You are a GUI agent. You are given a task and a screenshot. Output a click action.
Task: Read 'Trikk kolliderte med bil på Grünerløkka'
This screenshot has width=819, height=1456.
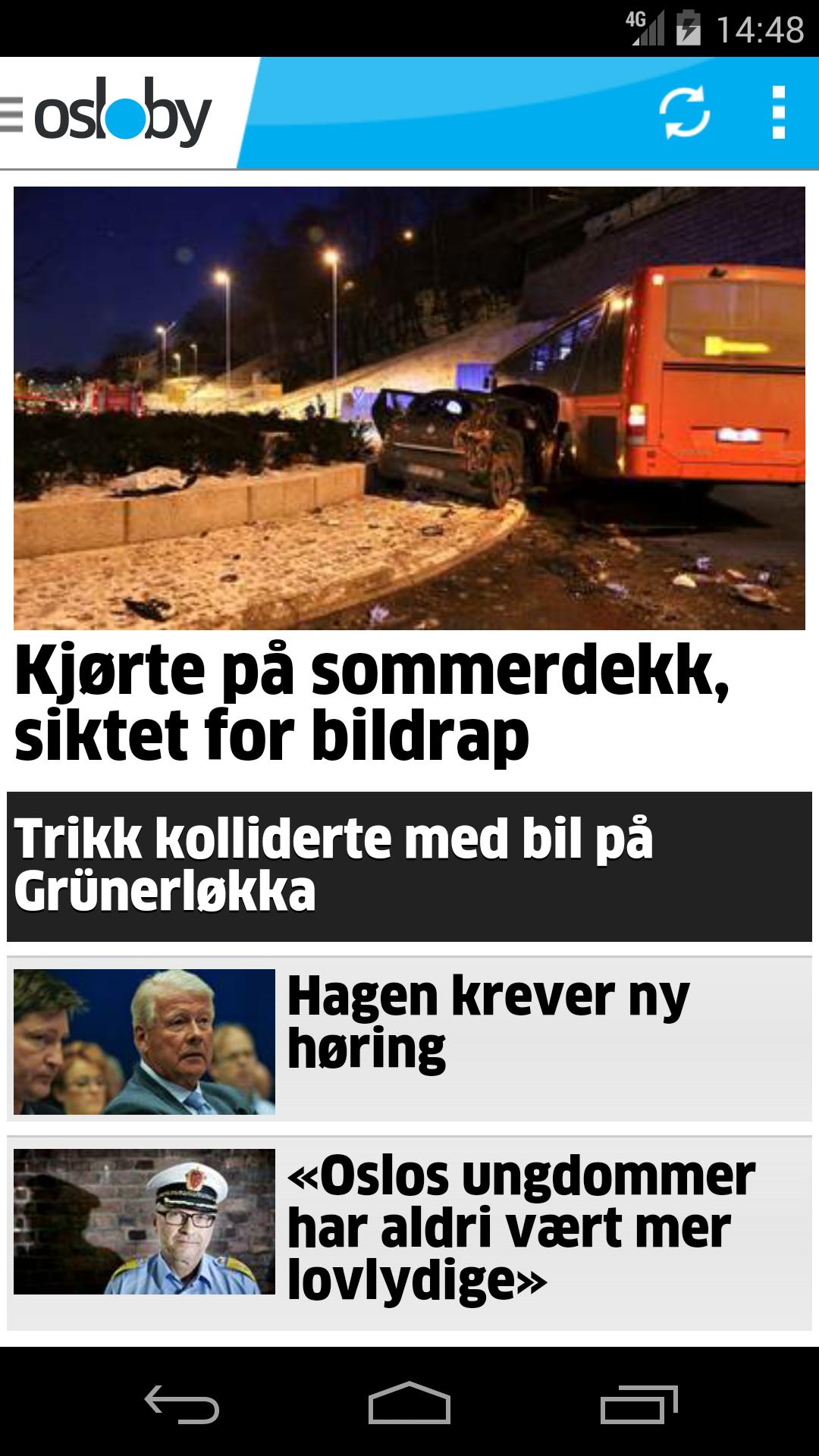pos(409,865)
